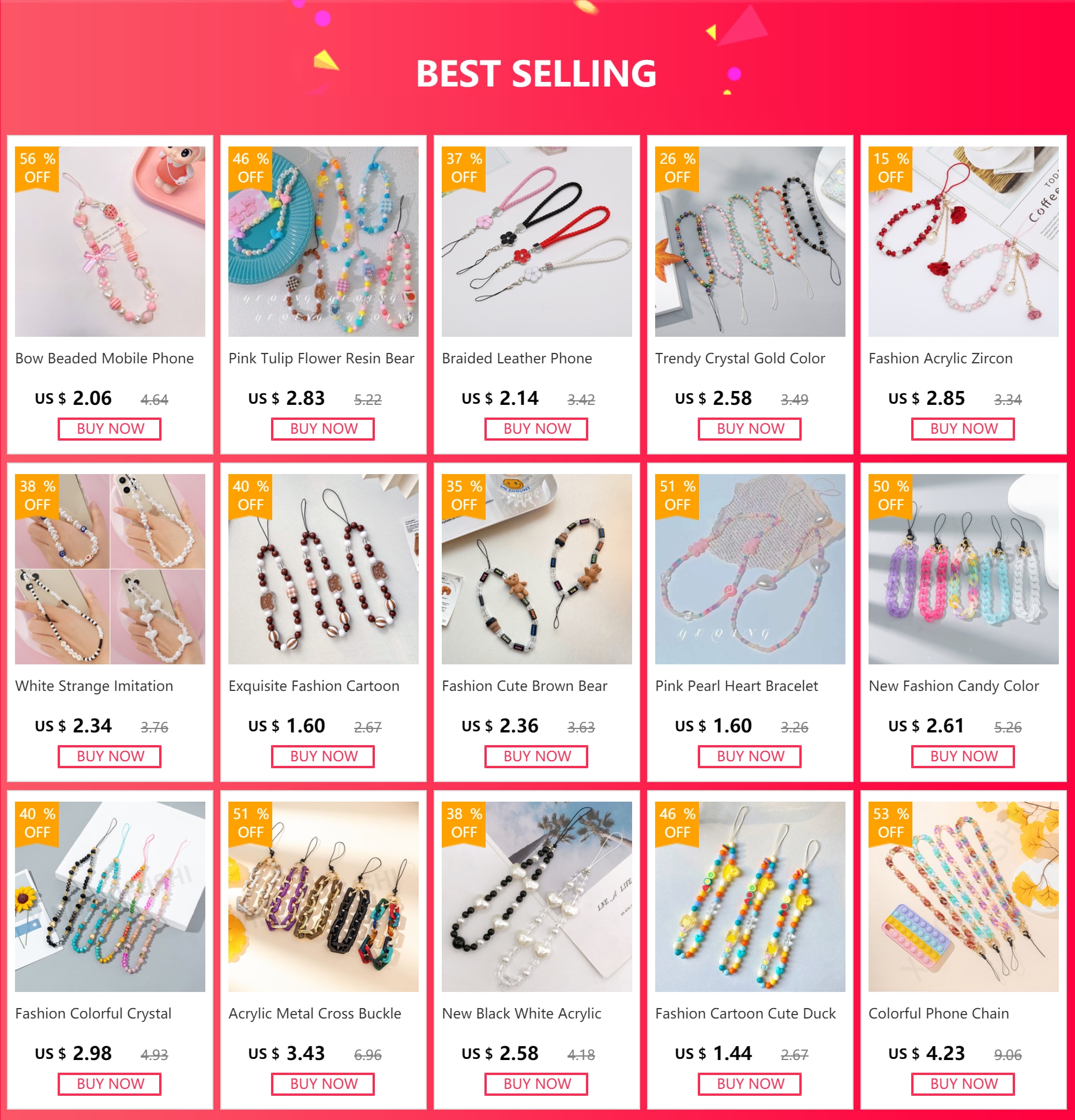Select BUY NOW under New Black White Acrylic

pos(536,1084)
